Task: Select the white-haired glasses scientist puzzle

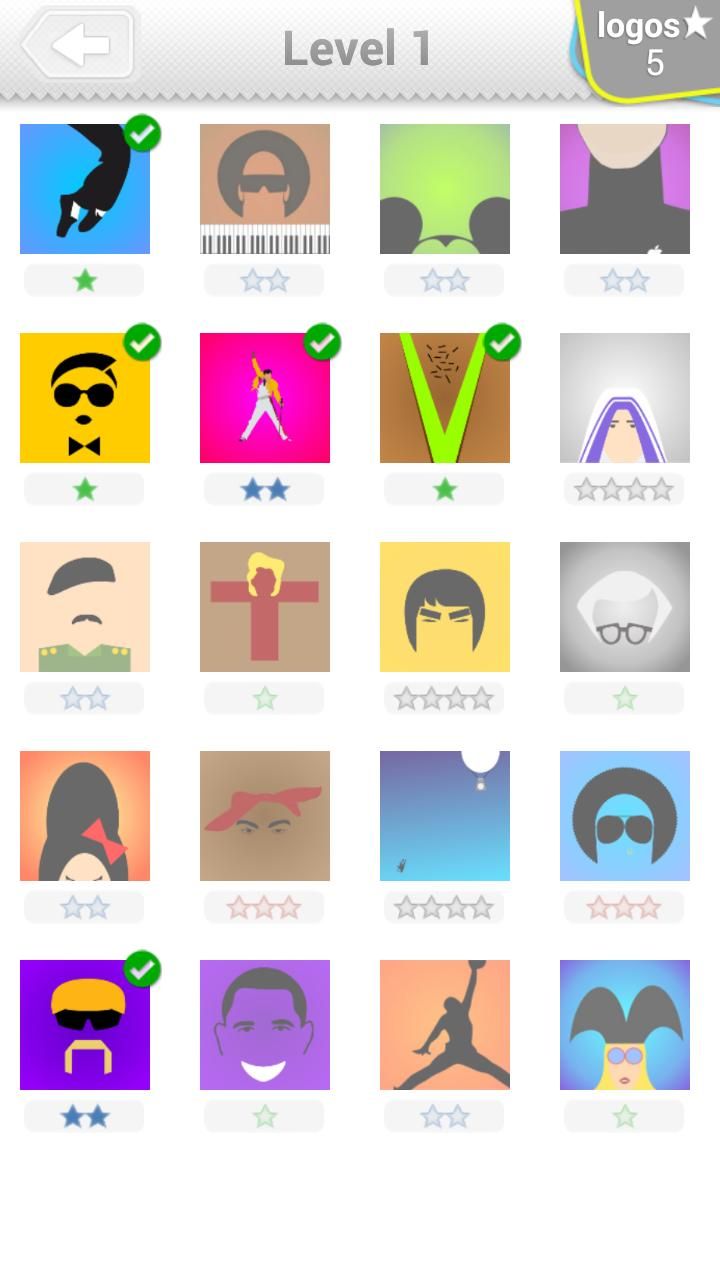Action: tap(625, 606)
